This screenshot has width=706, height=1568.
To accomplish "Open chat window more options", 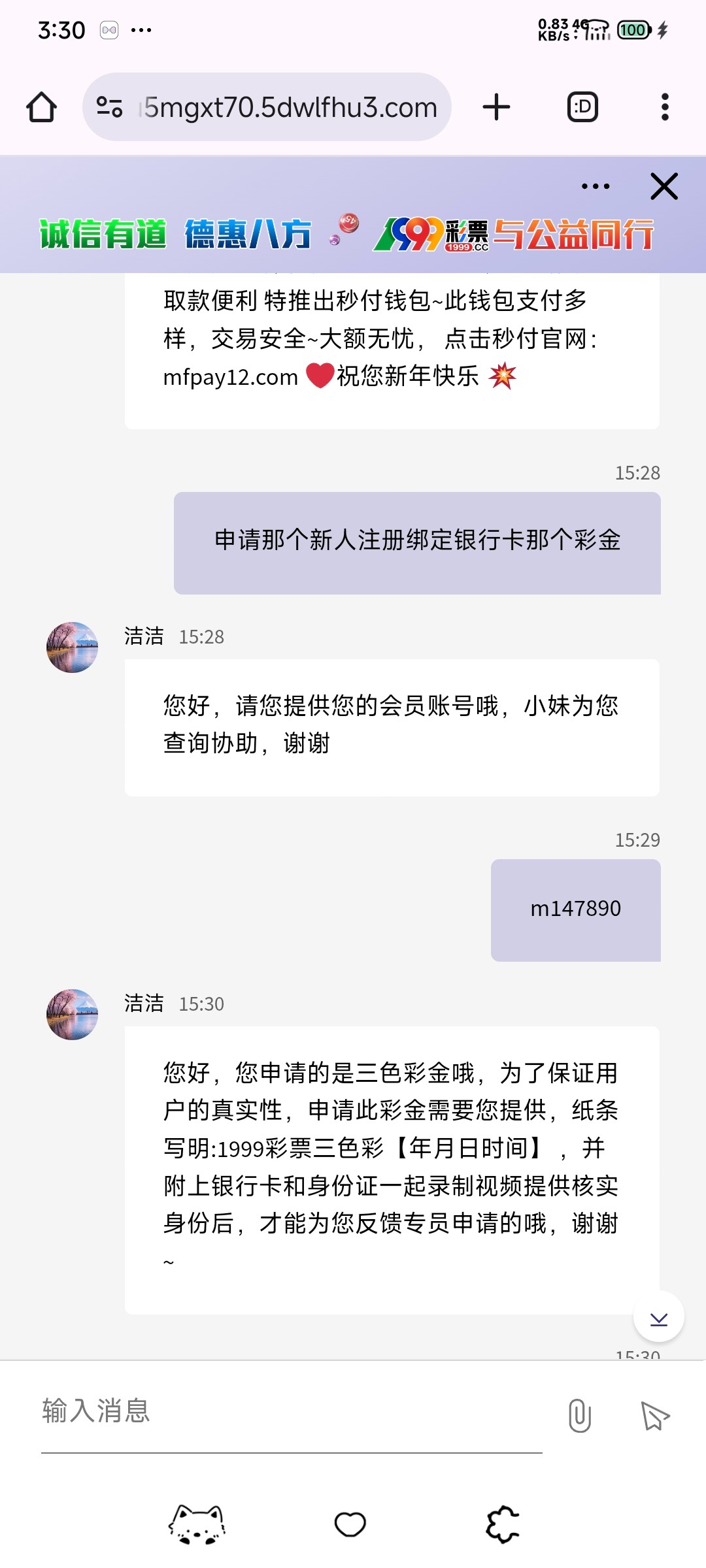I will pyautogui.click(x=596, y=187).
